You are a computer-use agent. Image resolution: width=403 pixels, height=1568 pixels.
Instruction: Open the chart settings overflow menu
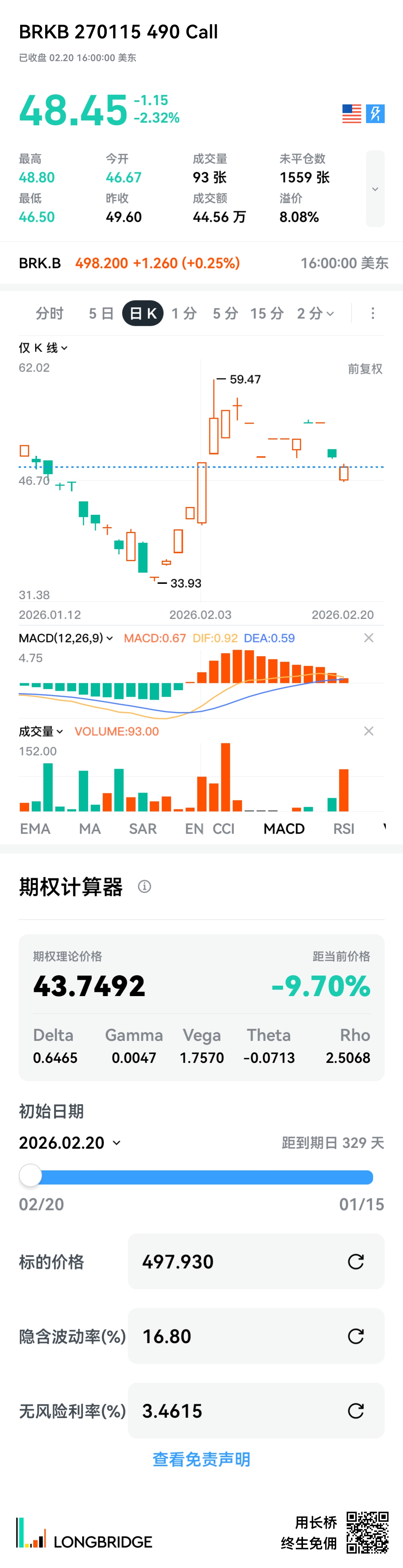(372, 314)
